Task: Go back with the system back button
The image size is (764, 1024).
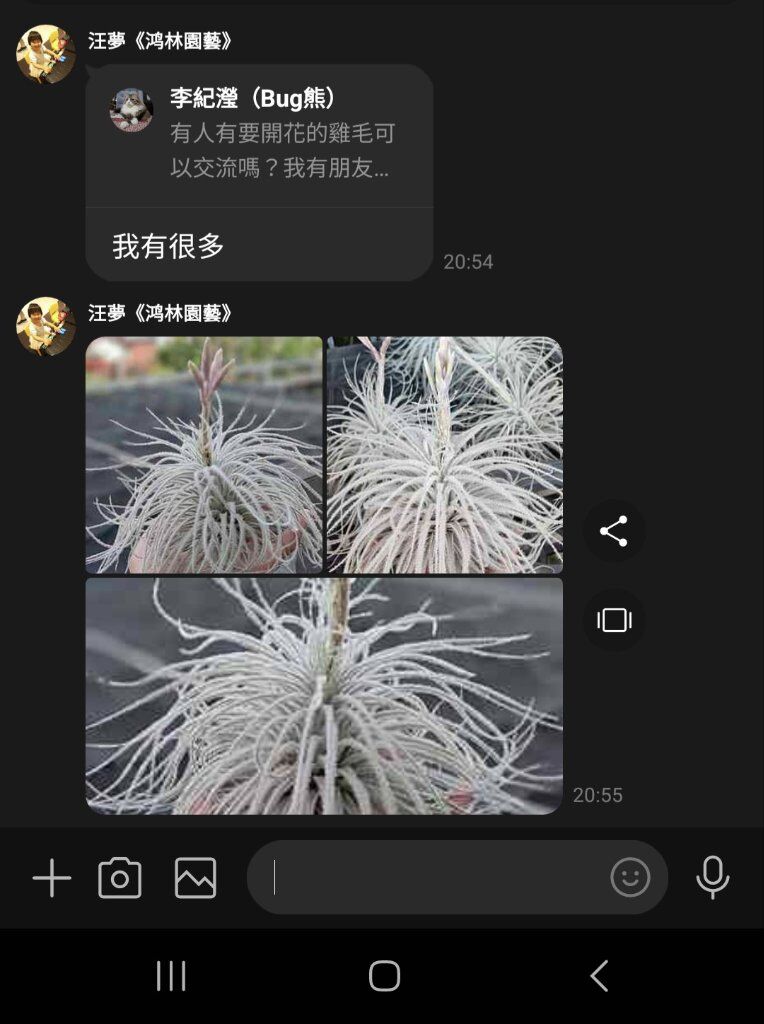Action: pos(598,976)
